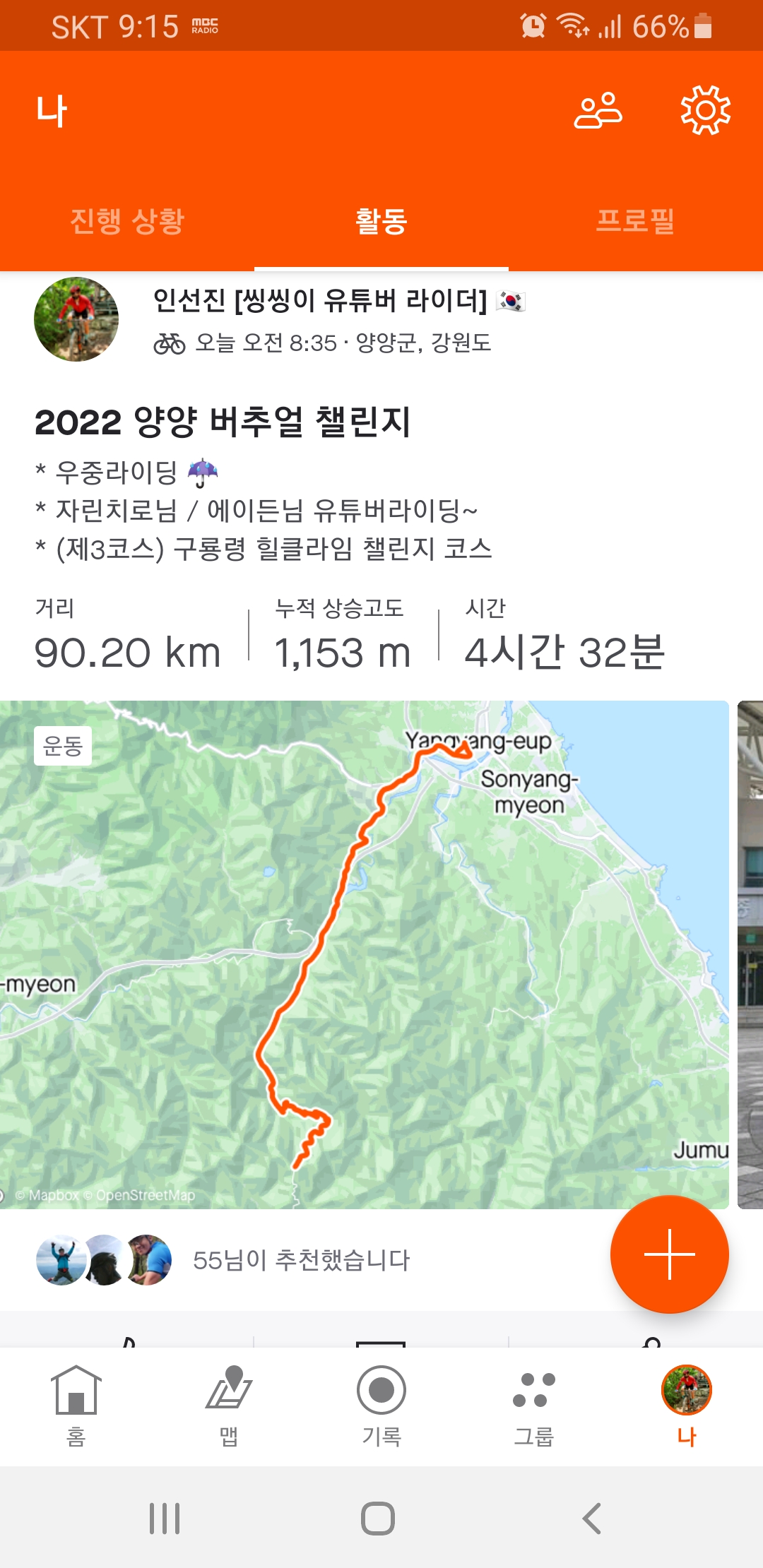Switch to the 프로필 tab

point(635,220)
